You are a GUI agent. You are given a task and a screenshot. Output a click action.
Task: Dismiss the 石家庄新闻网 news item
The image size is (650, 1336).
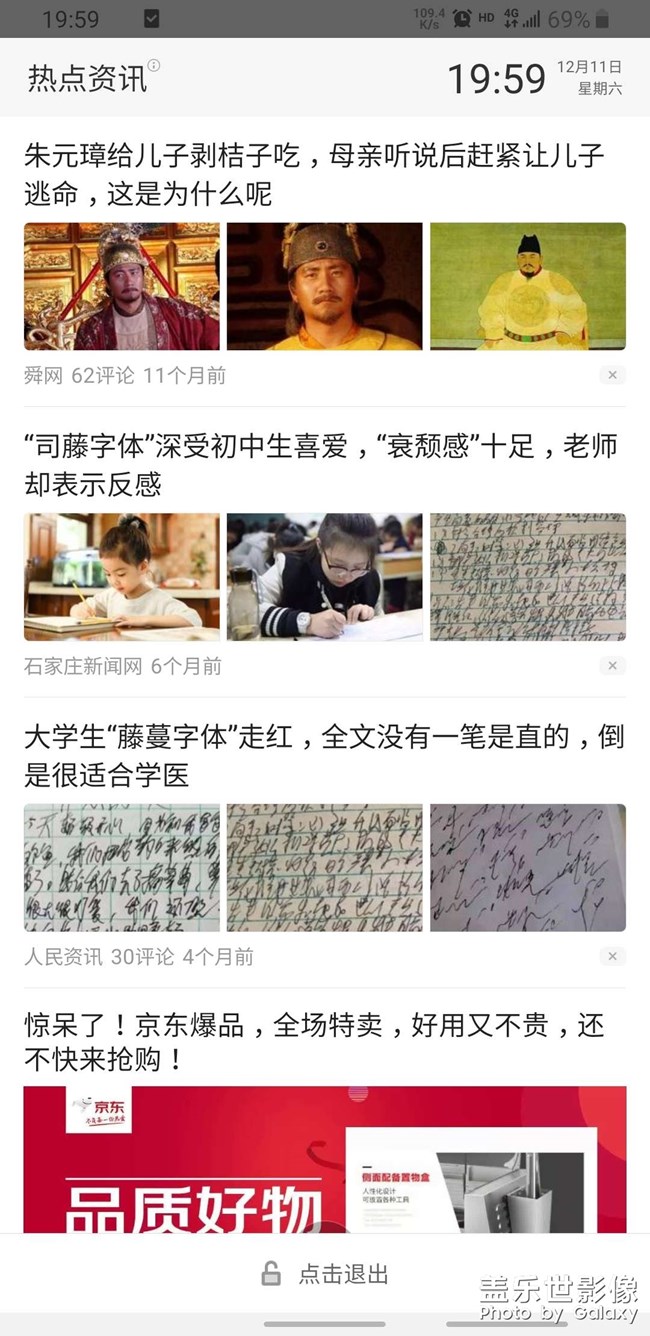click(612, 666)
